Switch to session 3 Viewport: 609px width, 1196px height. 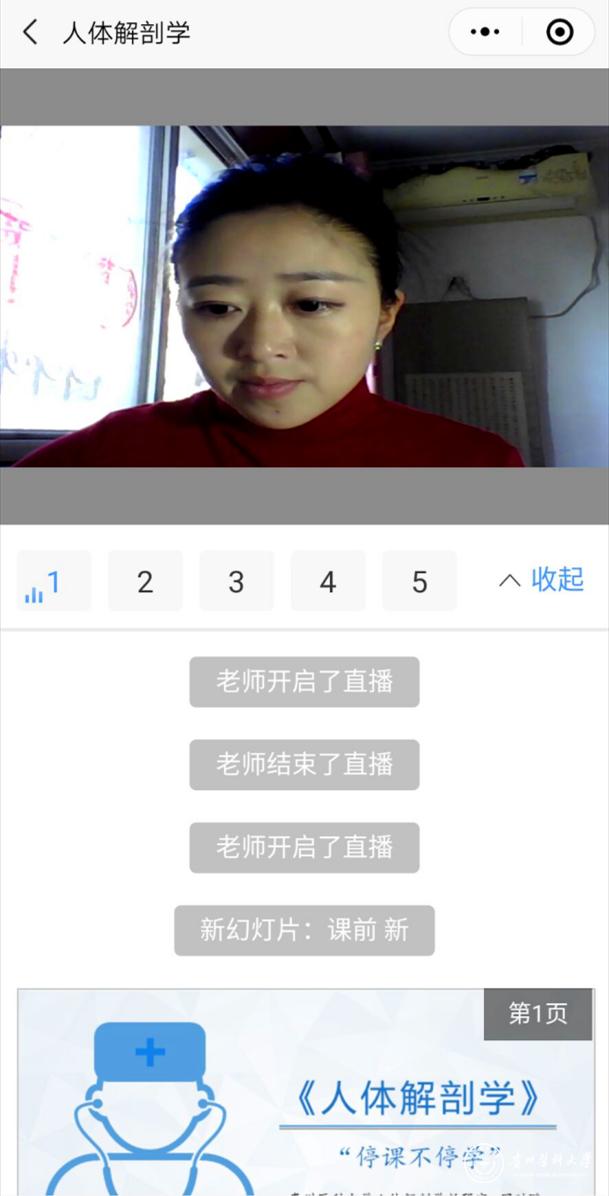(x=236, y=581)
